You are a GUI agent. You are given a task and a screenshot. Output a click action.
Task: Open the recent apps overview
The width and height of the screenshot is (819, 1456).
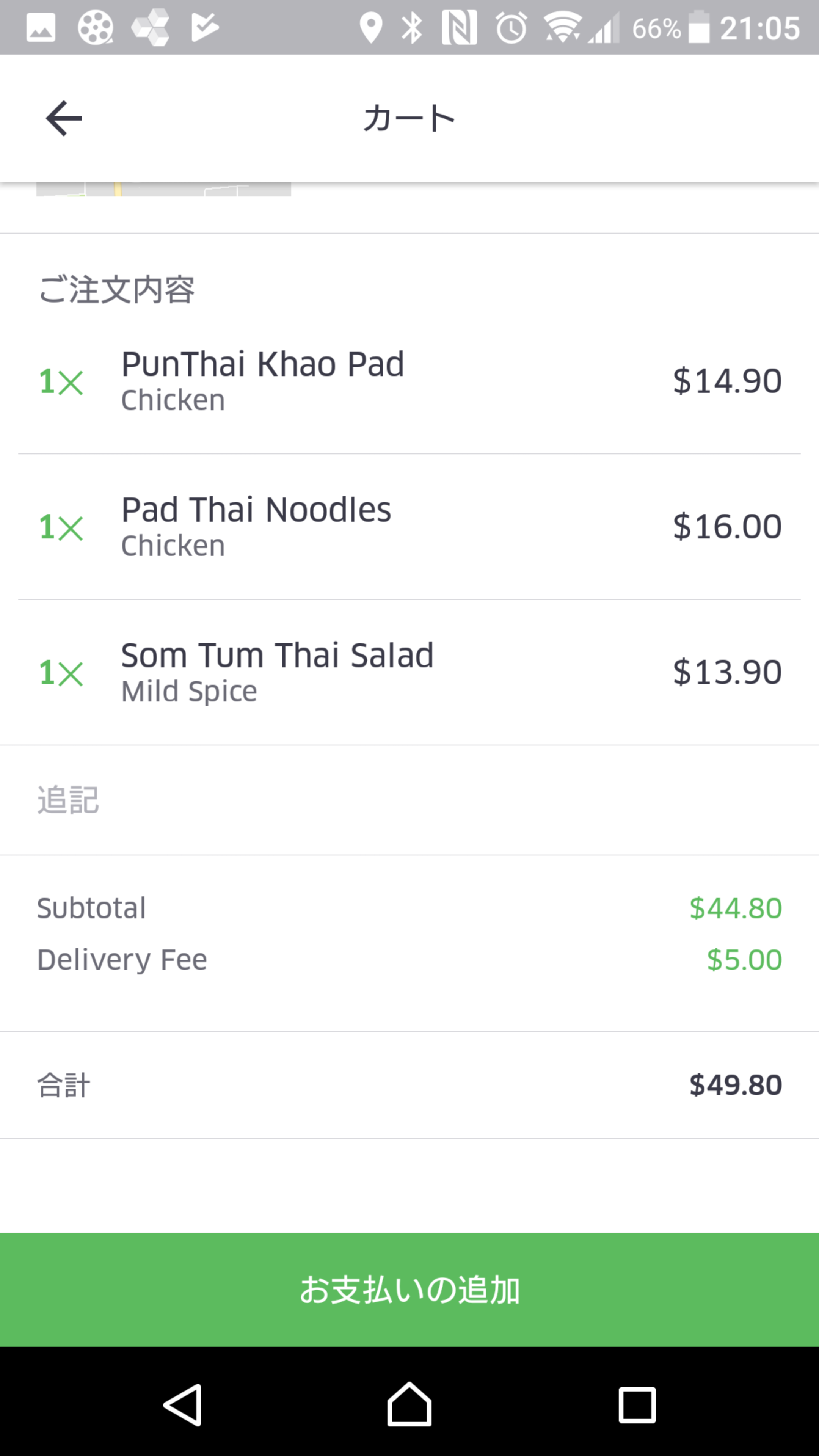[x=637, y=1404]
